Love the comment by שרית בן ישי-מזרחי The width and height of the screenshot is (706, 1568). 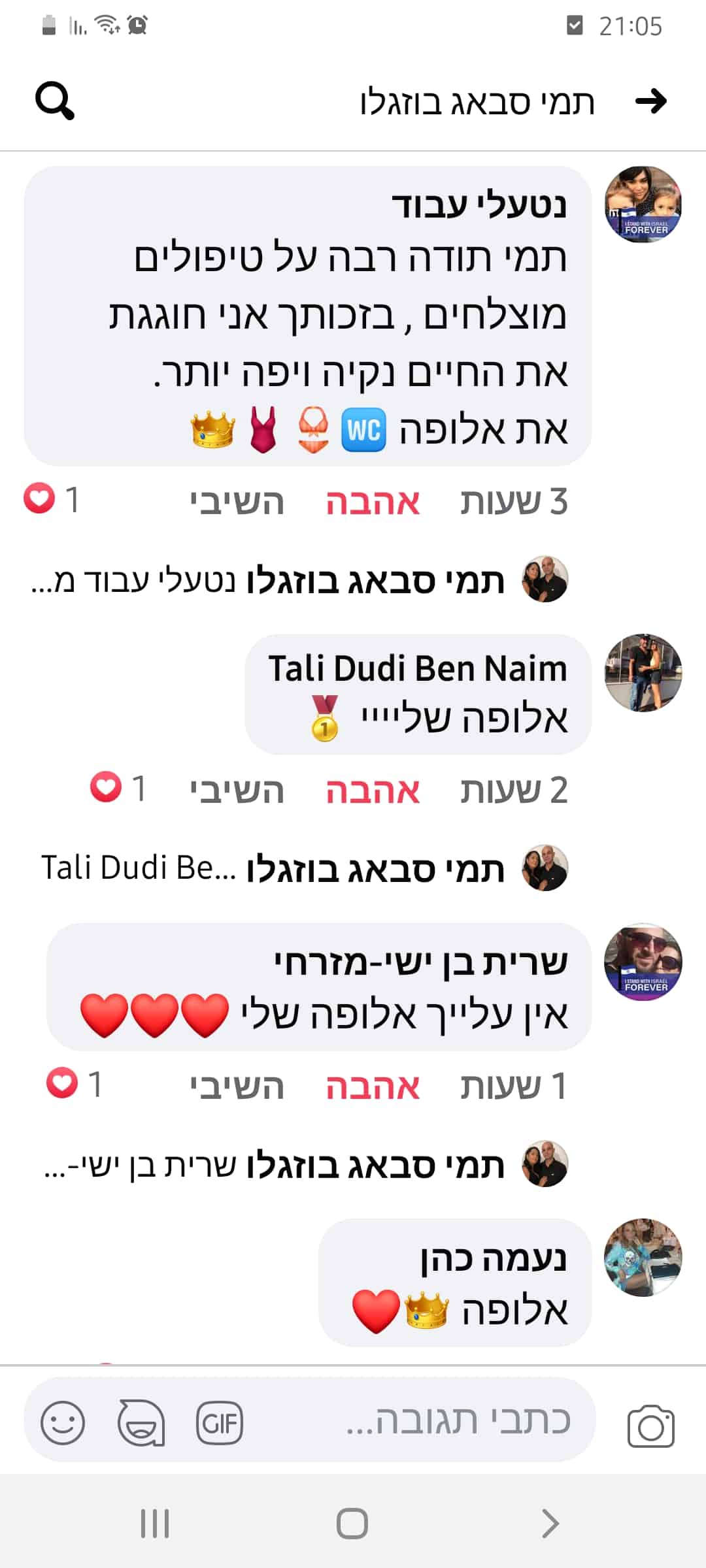click(373, 1087)
